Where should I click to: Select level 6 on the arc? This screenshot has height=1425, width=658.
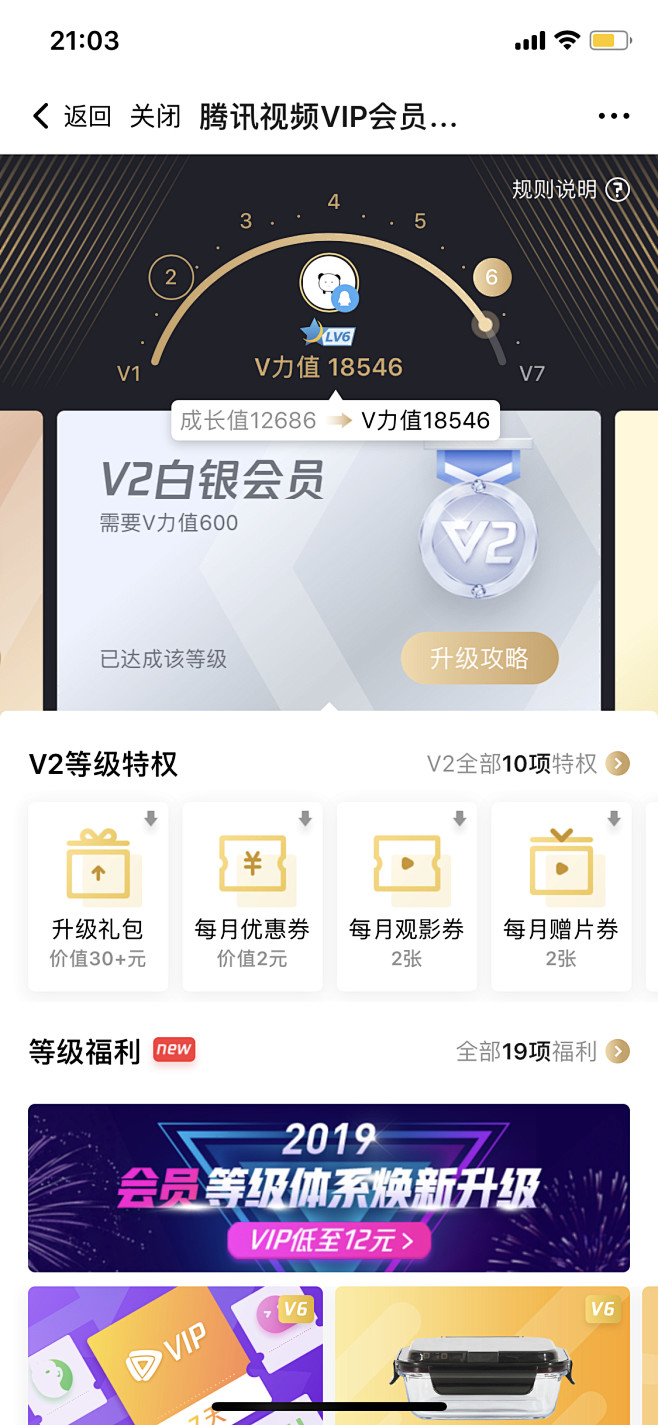[490, 277]
